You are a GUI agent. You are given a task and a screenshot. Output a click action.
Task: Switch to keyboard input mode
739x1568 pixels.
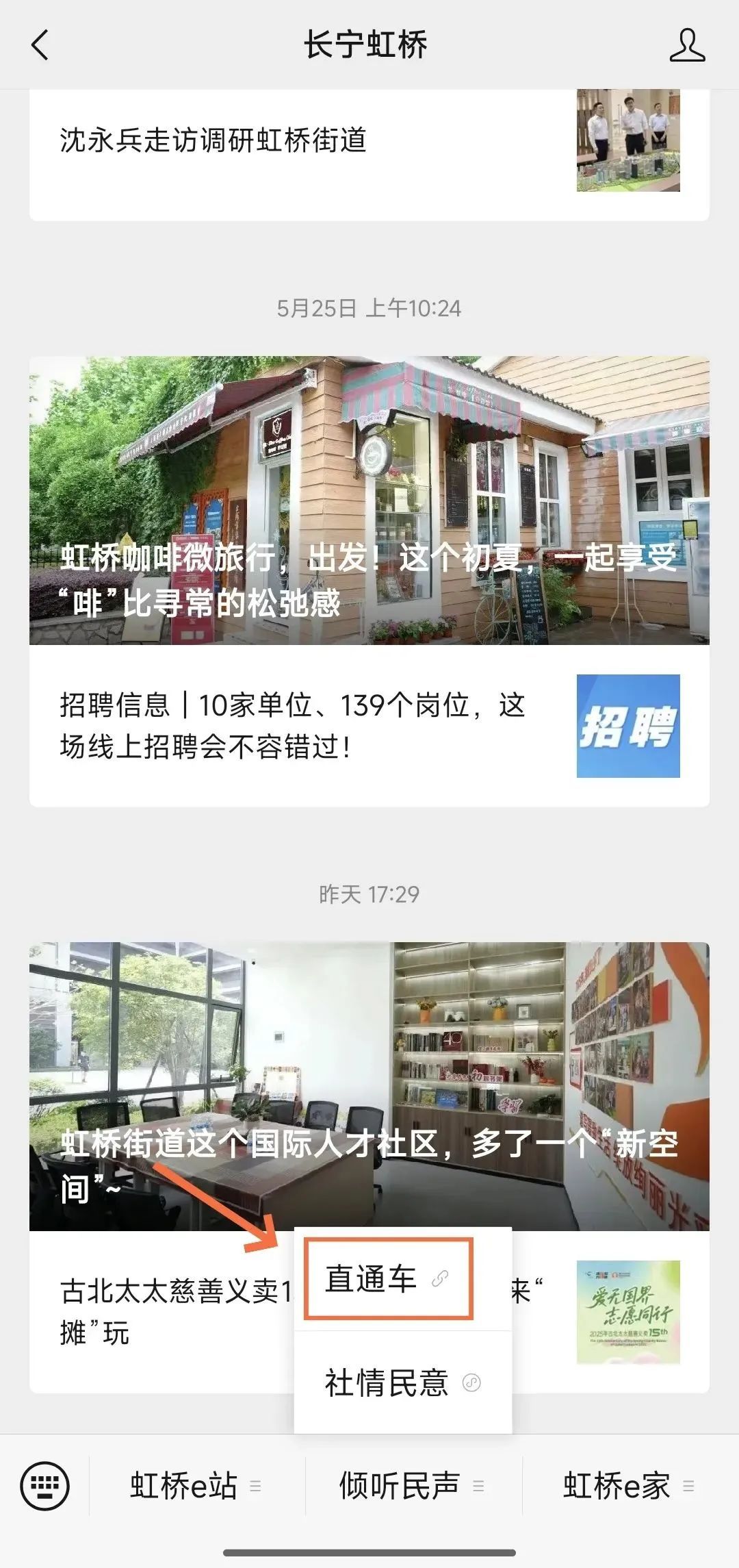tap(45, 1486)
